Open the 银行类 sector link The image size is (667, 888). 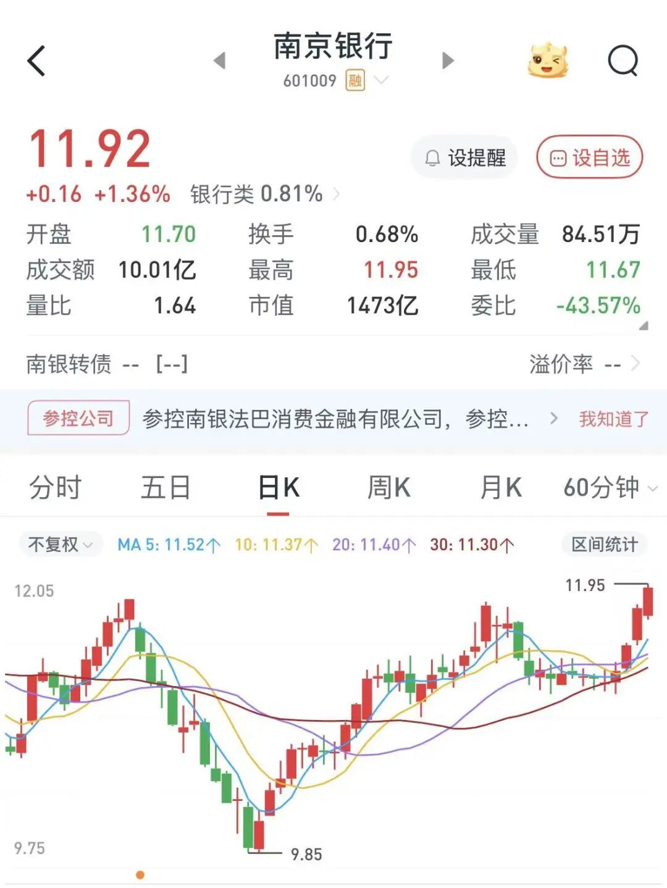[x=265, y=194]
